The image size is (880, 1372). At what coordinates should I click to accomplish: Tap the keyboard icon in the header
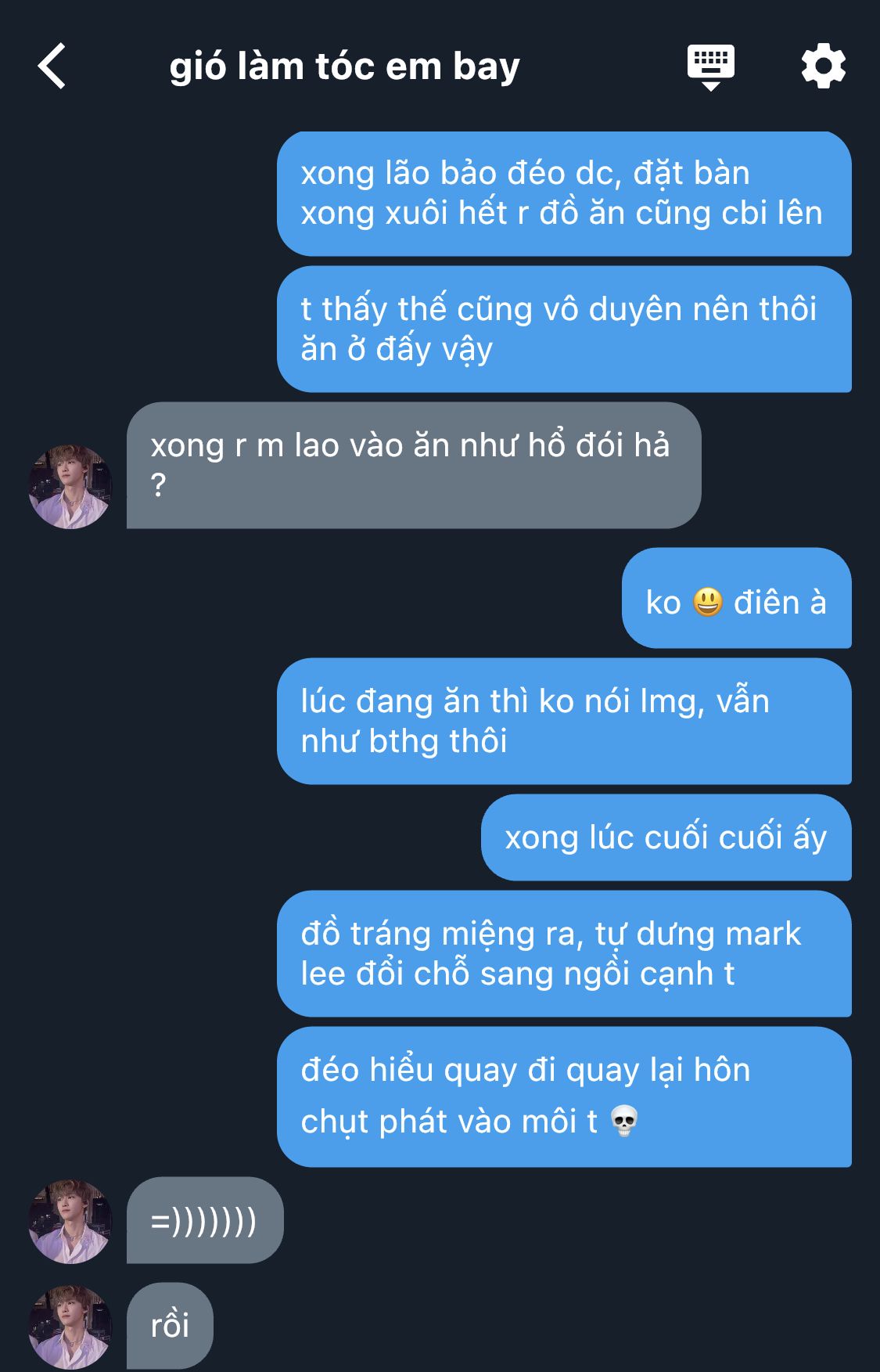pos(710,67)
